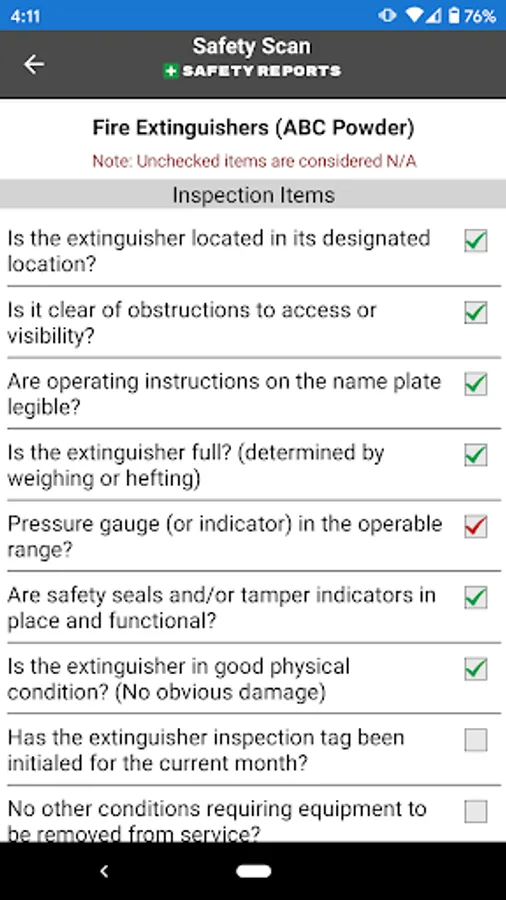Toggle the safety seals checkbox
Image resolution: width=506 pixels, height=900 pixels.
point(476,598)
